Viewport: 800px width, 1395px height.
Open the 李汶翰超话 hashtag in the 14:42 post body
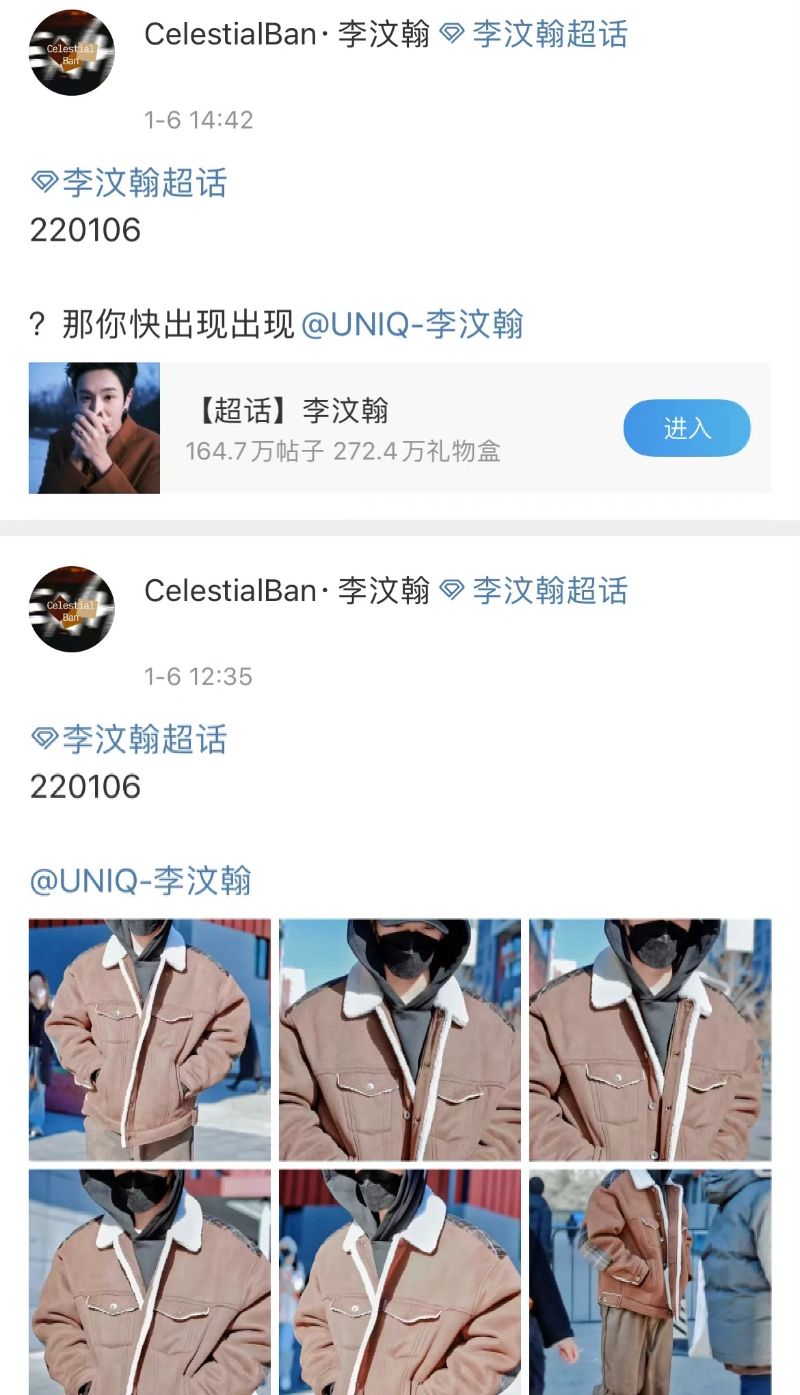tap(130, 183)
